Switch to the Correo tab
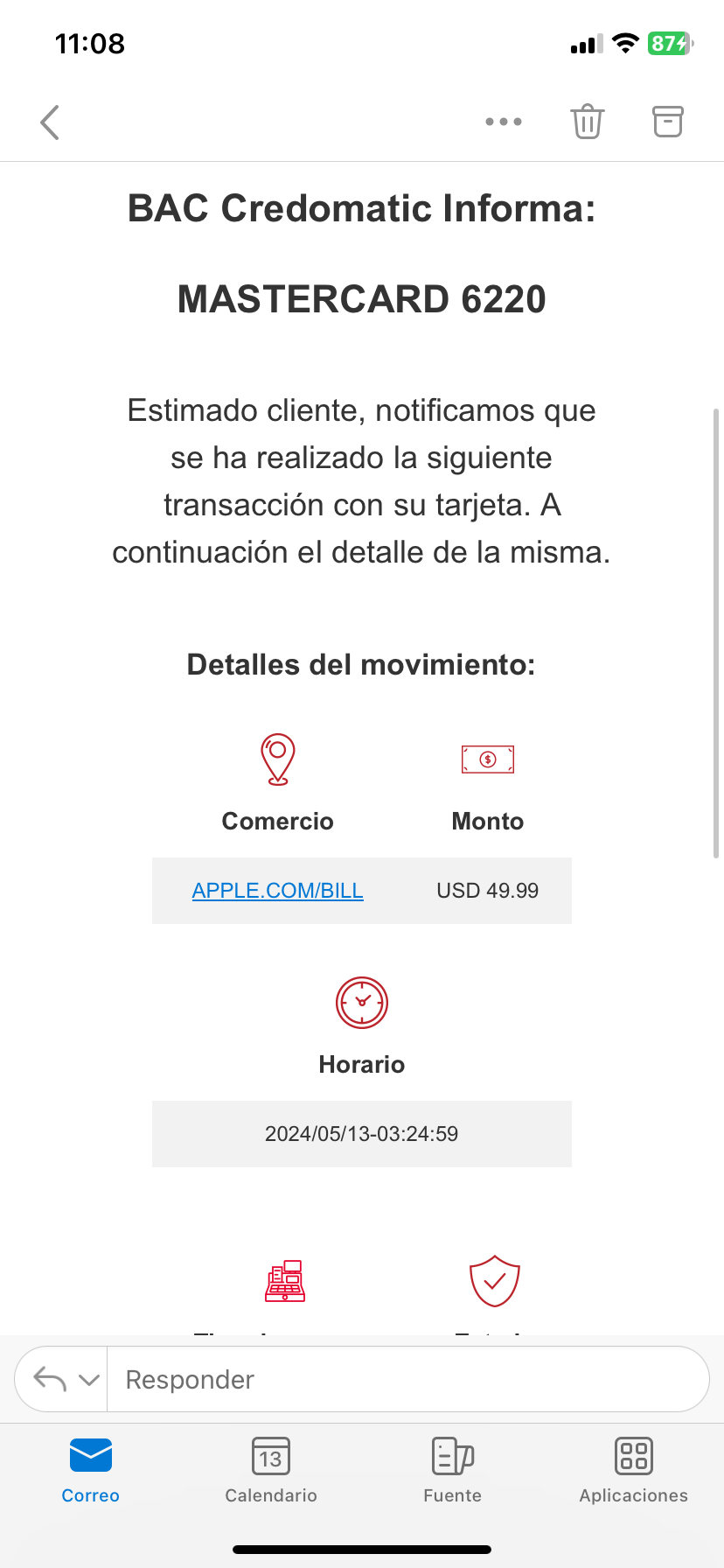This screenshot has width=724, height=1568. coord(91,1470)
